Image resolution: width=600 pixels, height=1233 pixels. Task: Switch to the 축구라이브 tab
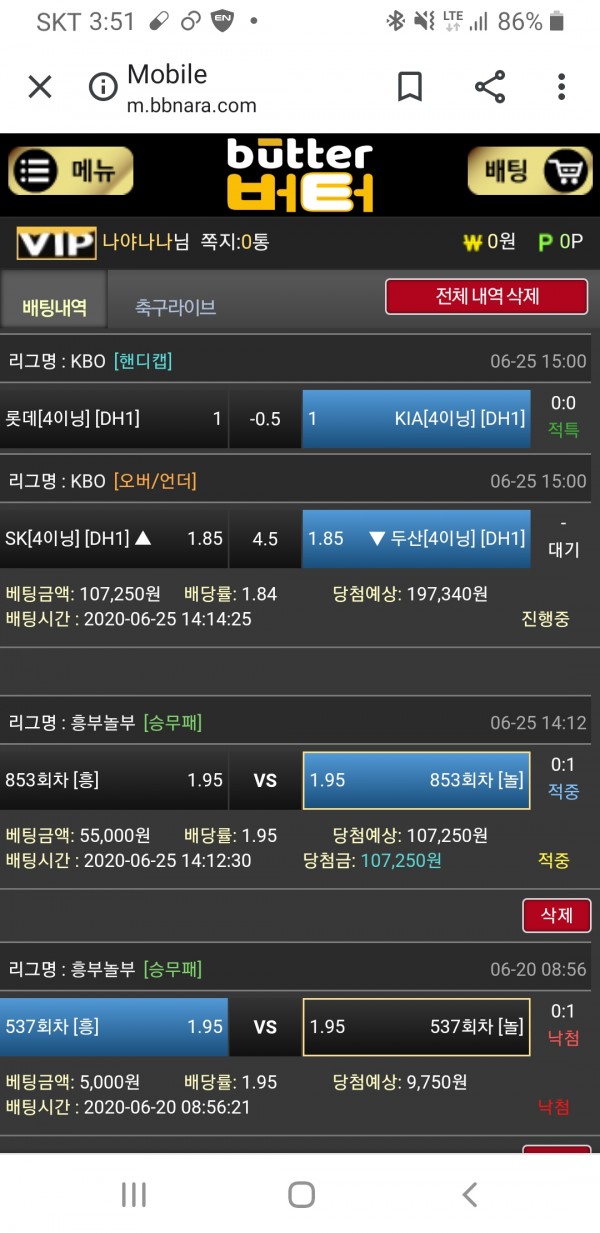point(176,307)
